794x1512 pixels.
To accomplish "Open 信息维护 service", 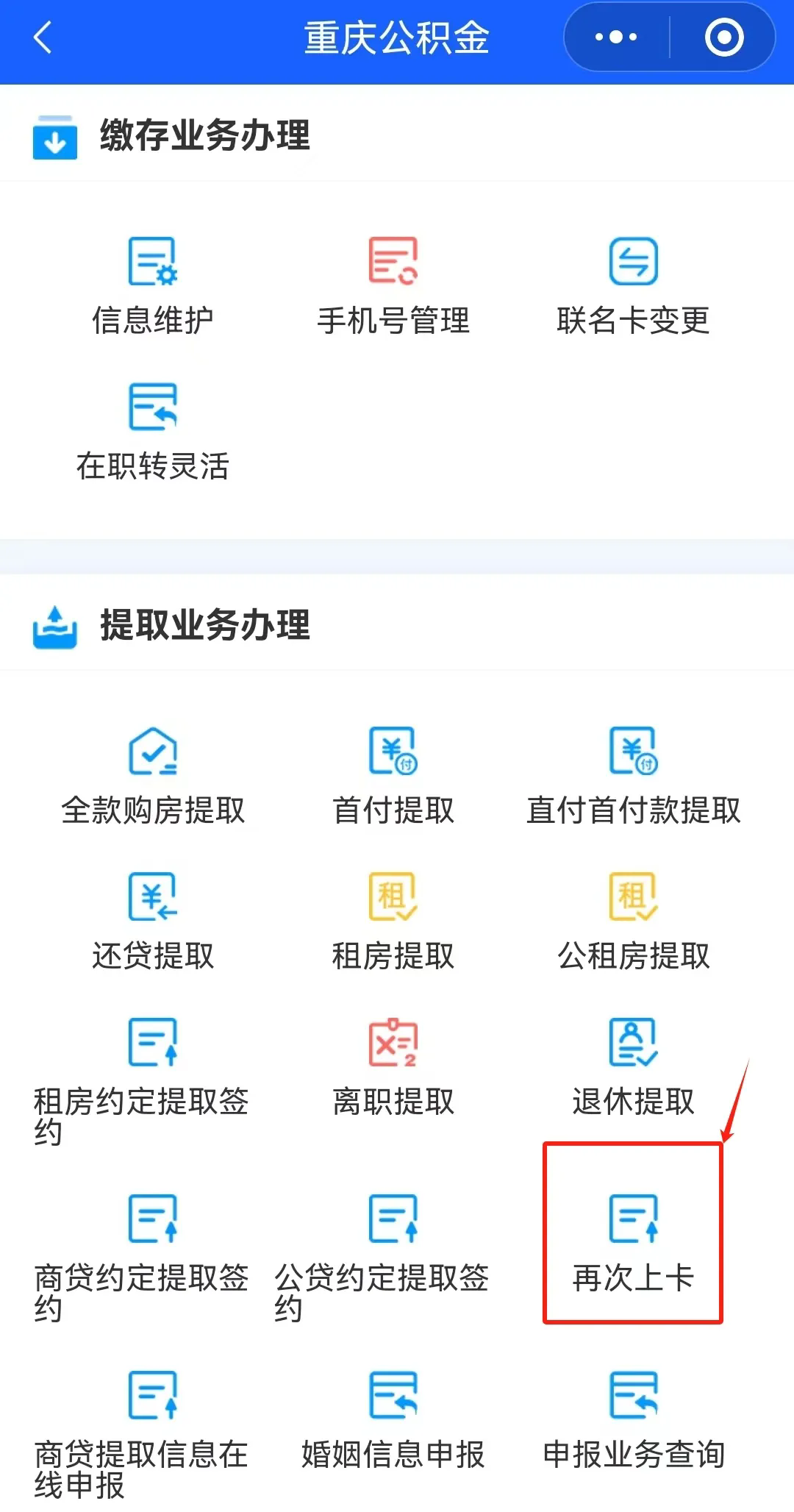I will (153, 287).
